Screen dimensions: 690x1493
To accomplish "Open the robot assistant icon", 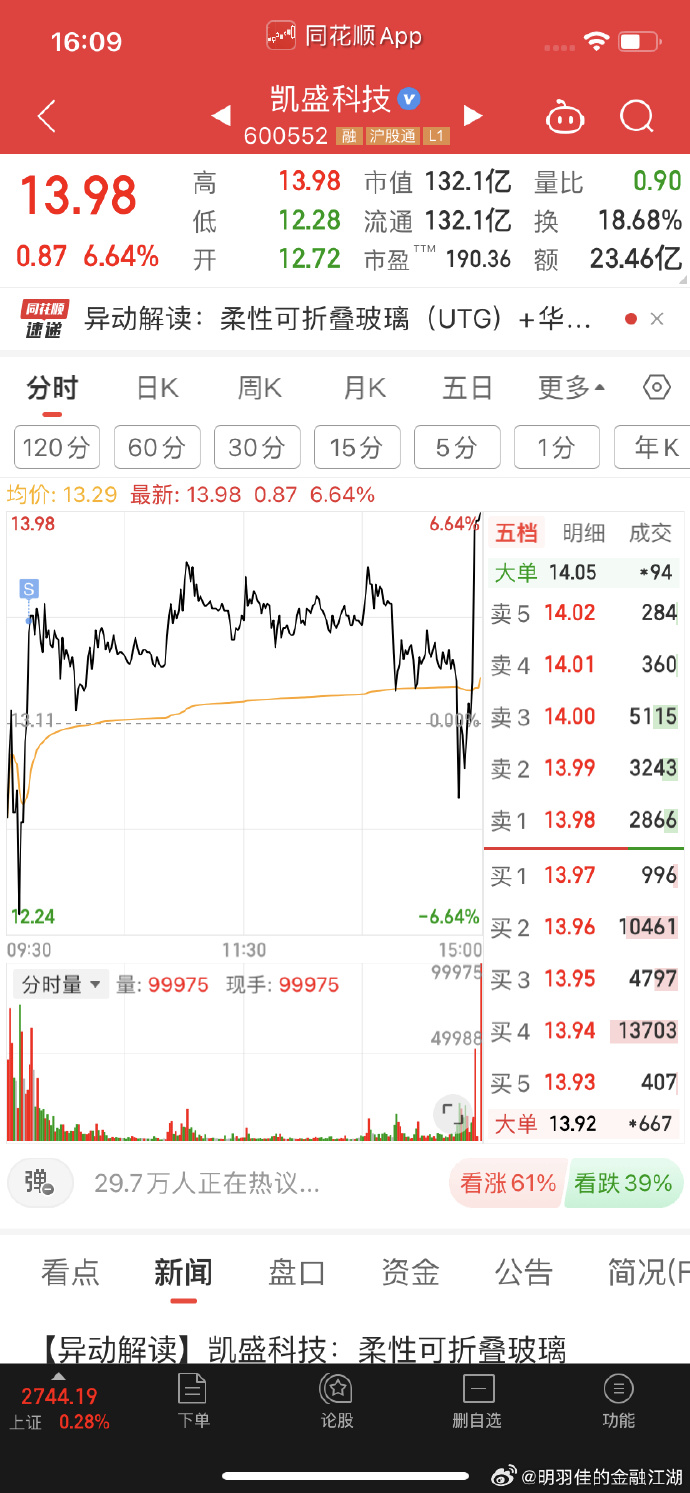I will tap(565, 117).
